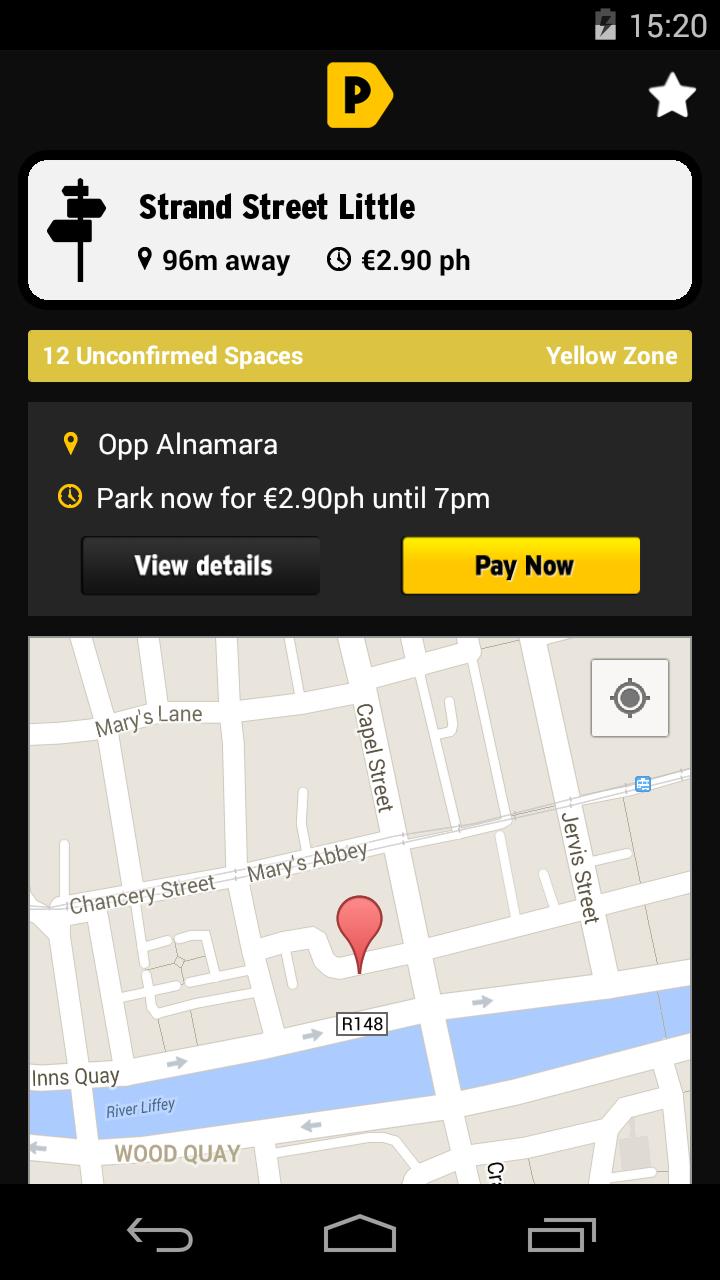Screen dimensions: 720x1280
Task: Go back using the system back button
Action: point(160,1233)
